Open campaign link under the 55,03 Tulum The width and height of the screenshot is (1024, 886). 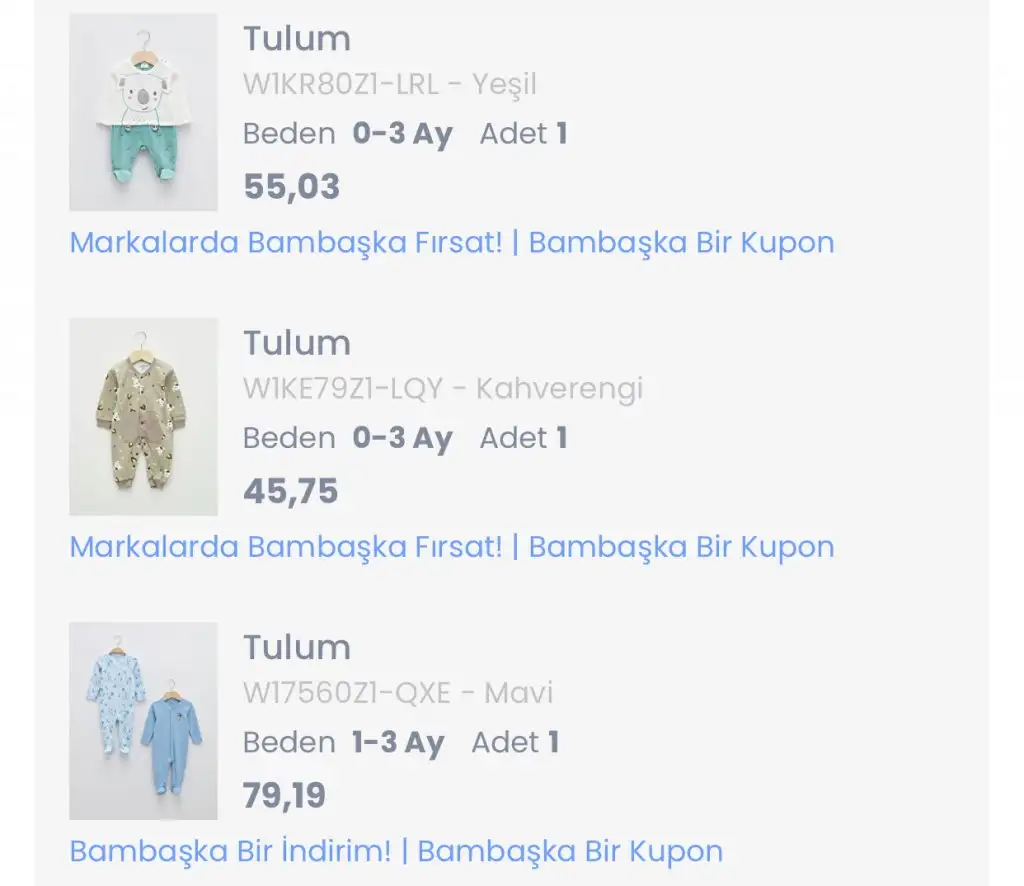451,243
